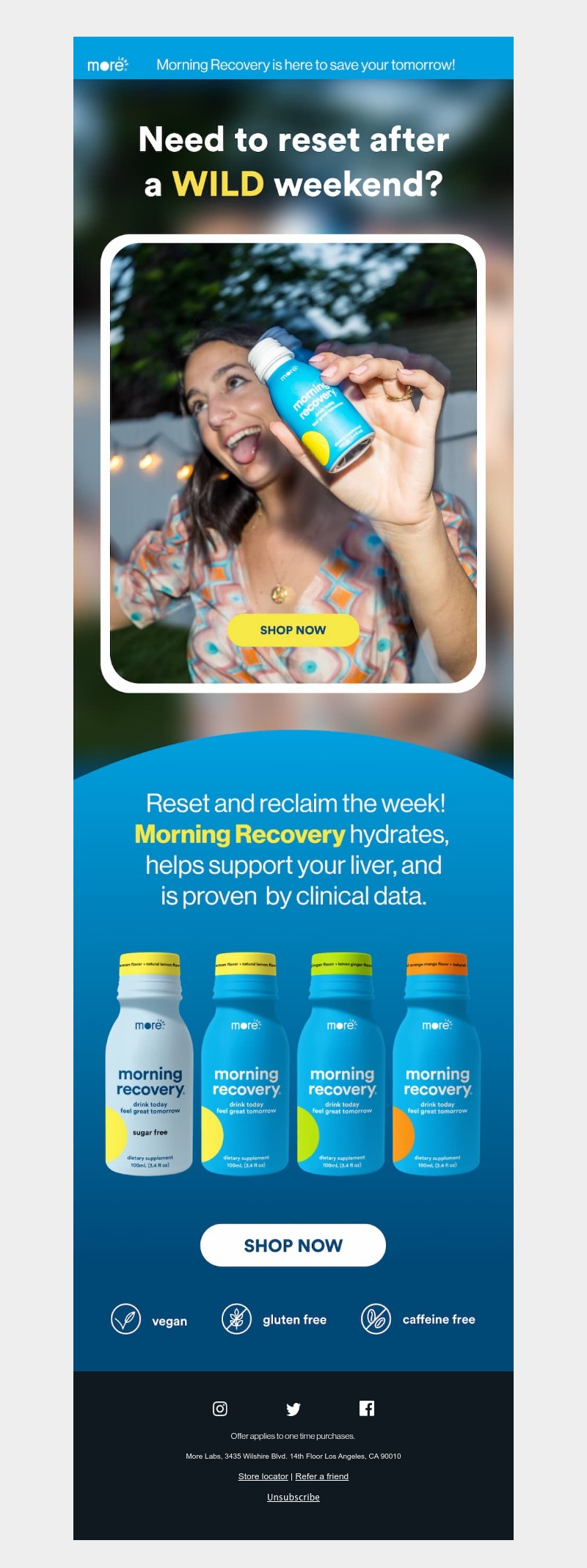
Task: Open the Instagram icon in the footer
Action: [220, 1408]
